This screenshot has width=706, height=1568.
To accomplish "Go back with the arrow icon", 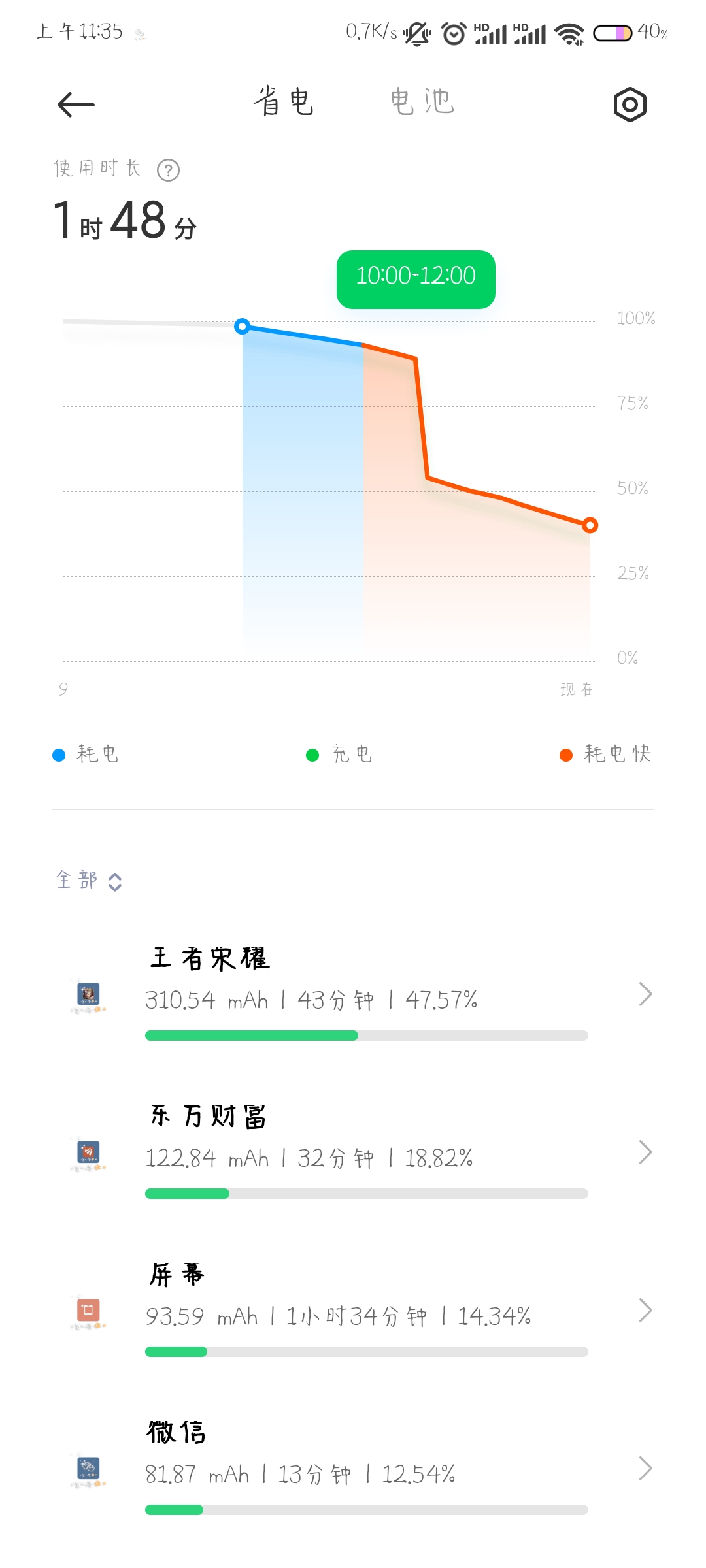I will pyautogui.click(x=76, y=105).
